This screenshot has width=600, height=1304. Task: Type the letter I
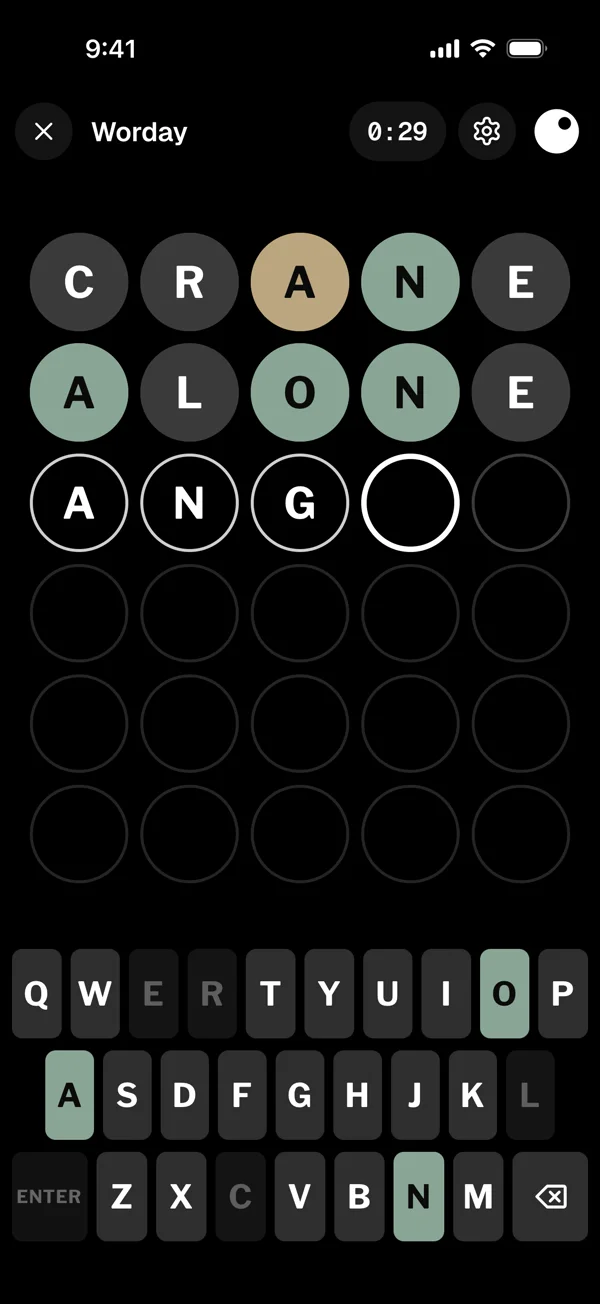point(446,994)
